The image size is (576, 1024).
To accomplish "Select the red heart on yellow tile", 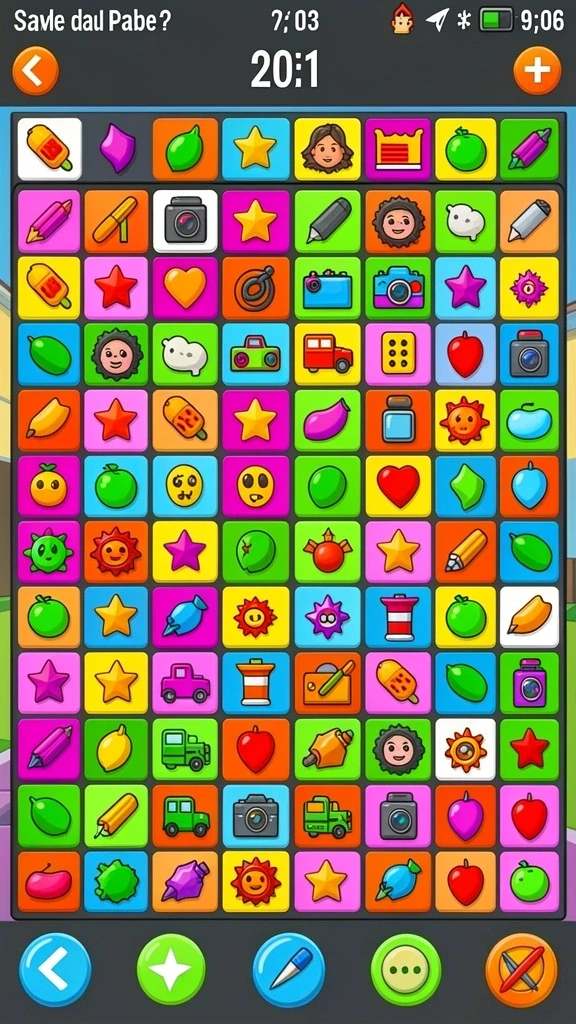I will point(398,486).
